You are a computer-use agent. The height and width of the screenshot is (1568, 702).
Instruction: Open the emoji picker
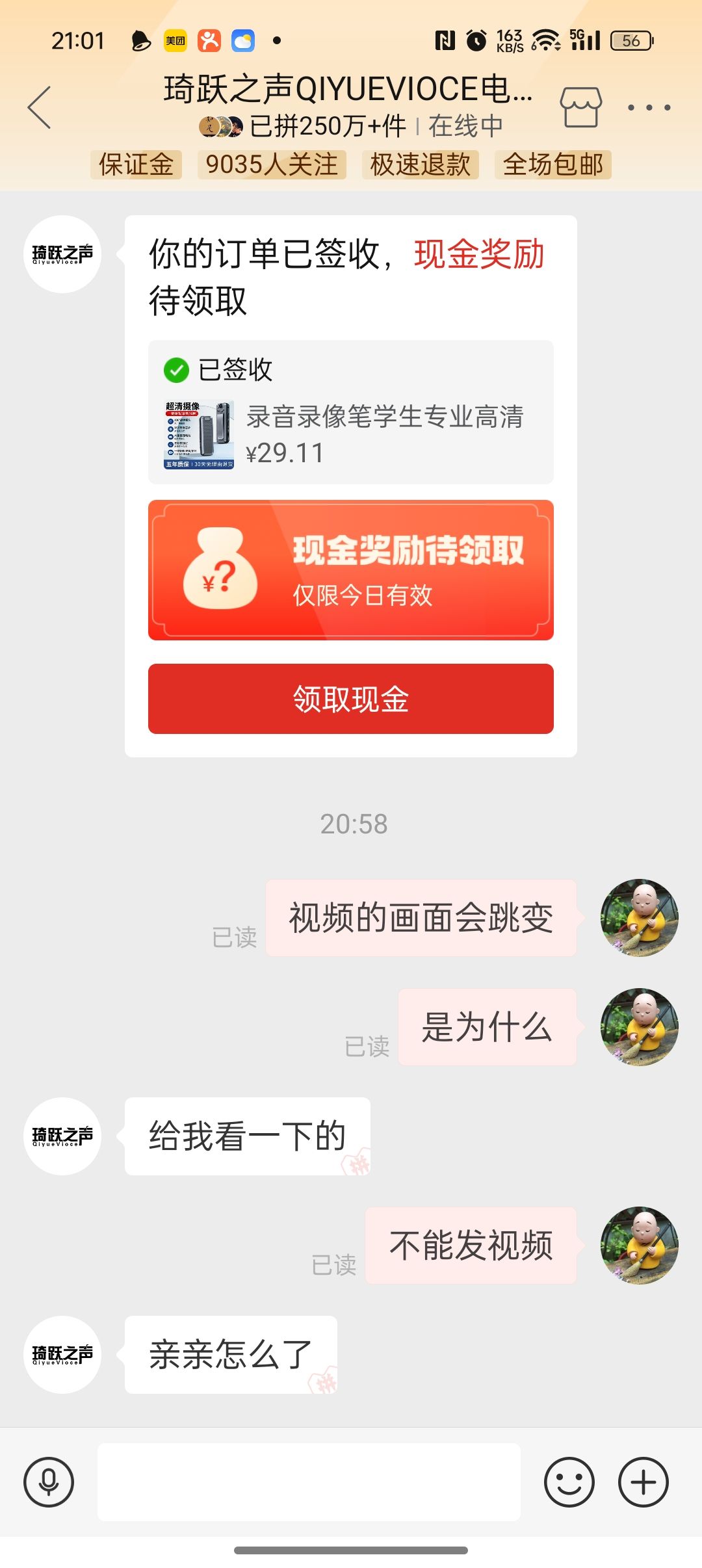tap(569, 1482)
